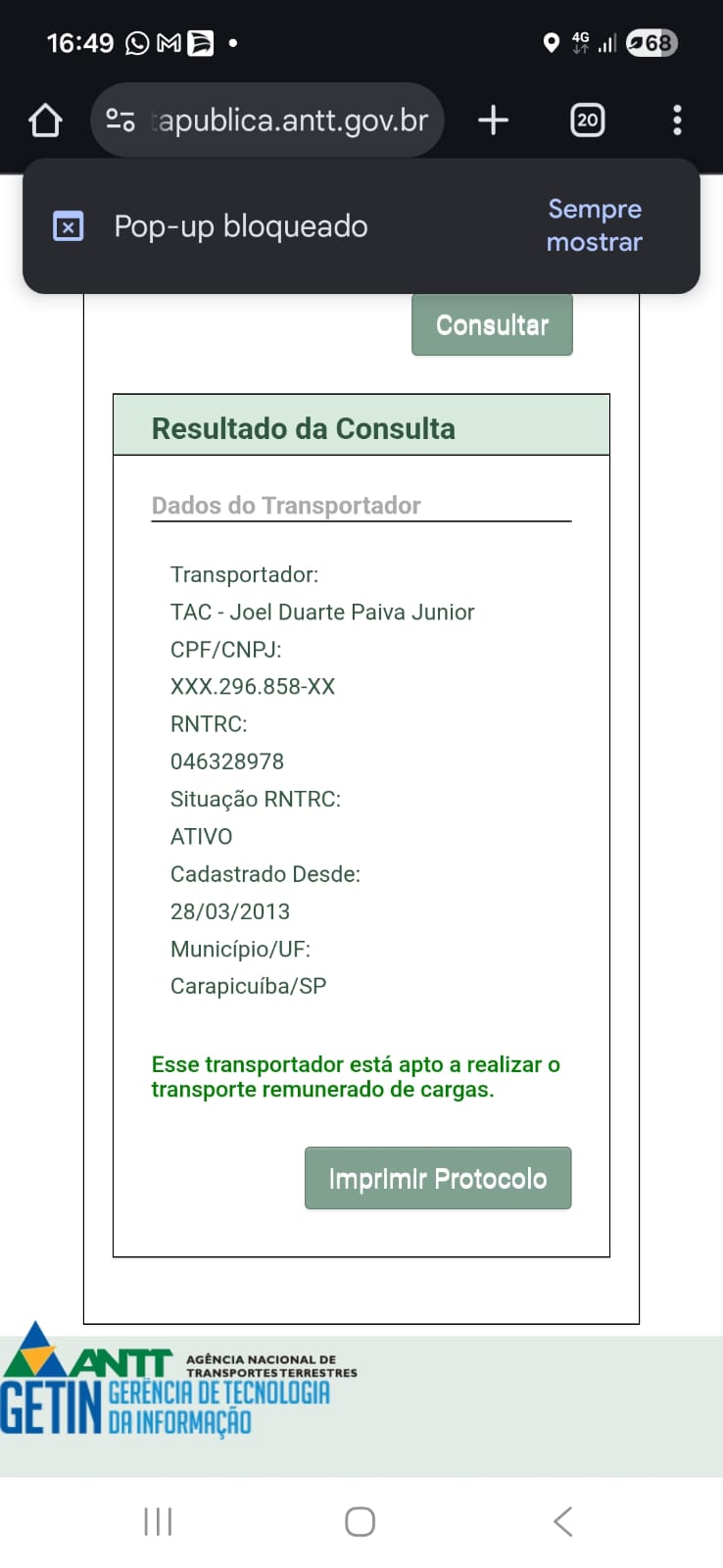Select Sempre mostrar for blocked pop-ups
The width and height of the screenshot is (723, 1568).
595,225
